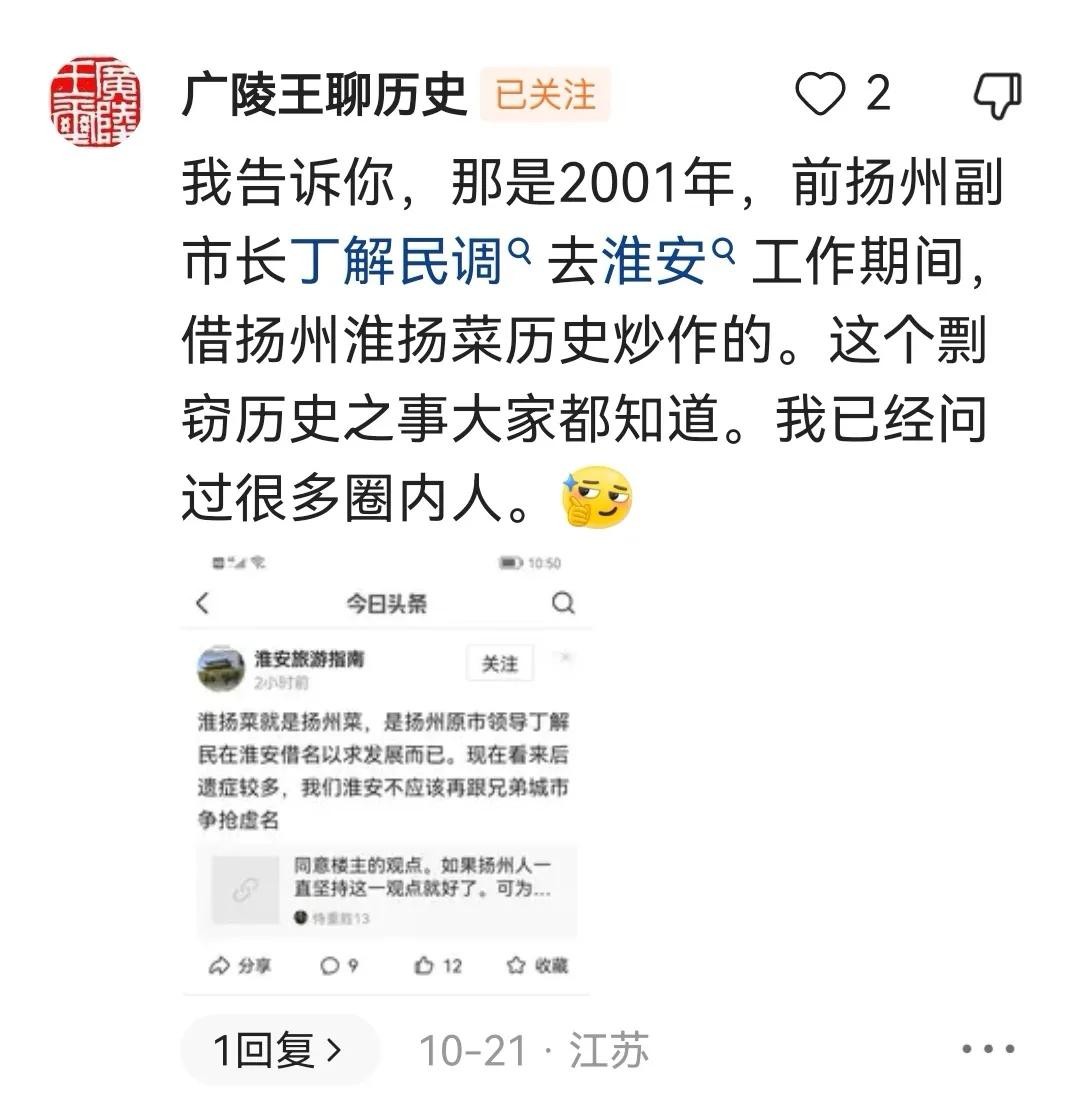Open the commenter name 广陵王聊历史

325,96
